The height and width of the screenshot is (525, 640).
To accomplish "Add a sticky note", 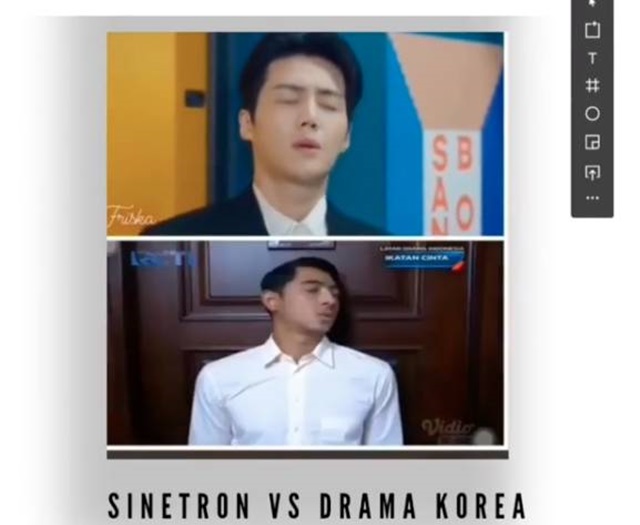I will (592, 142).
